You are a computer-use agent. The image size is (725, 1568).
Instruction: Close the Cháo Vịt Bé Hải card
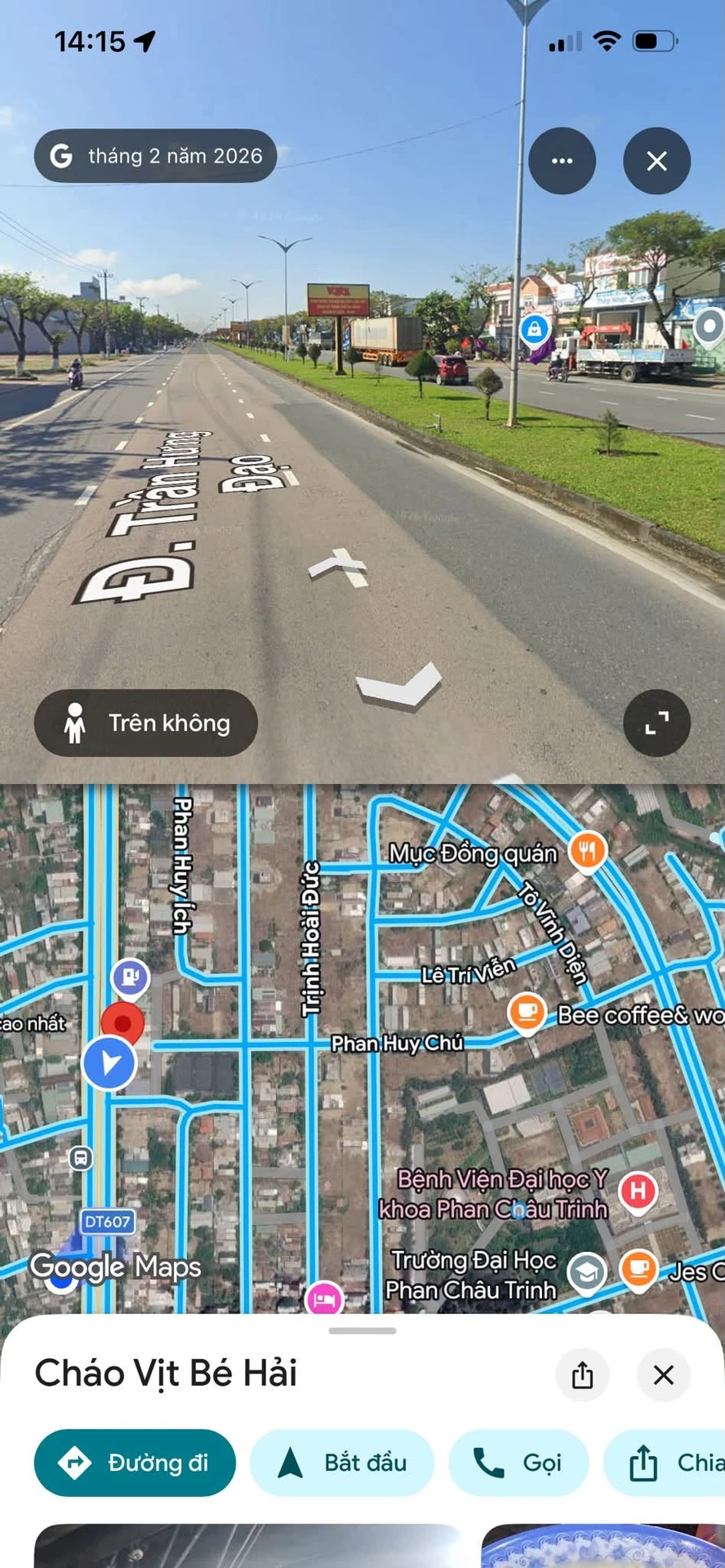(x=664, y=1374)
